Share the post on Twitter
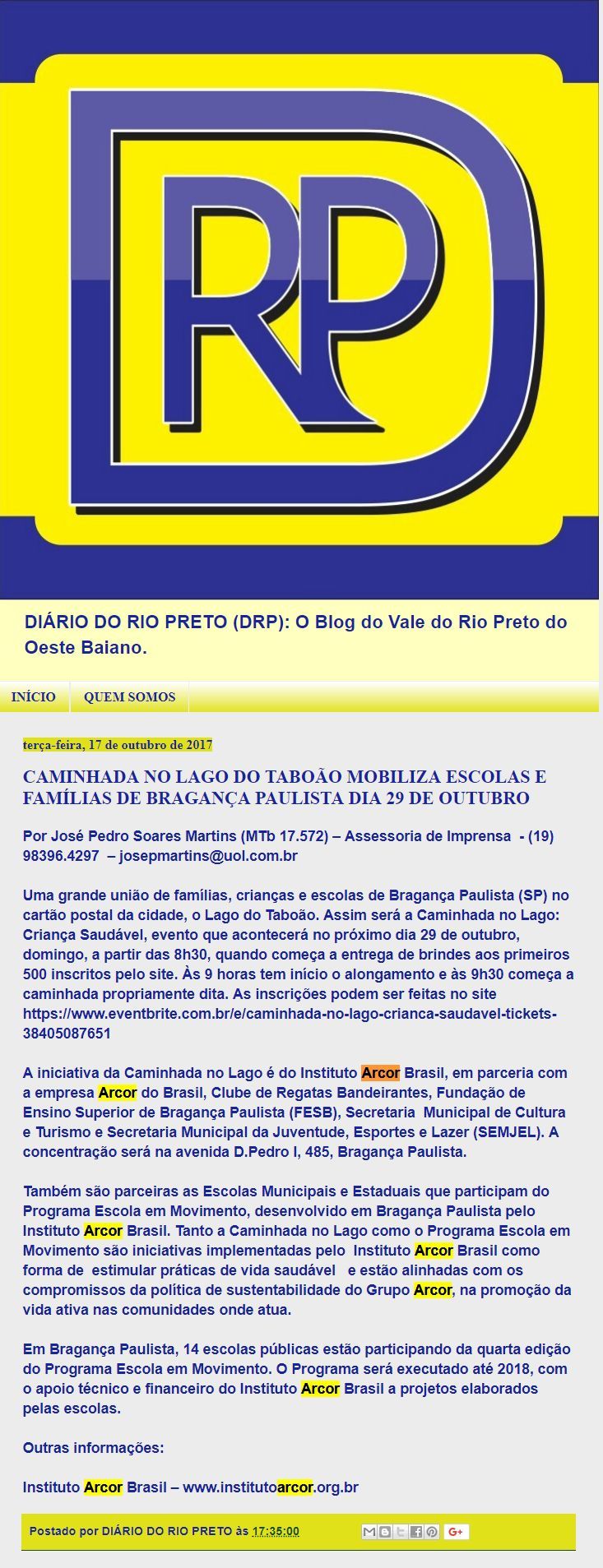The width and height of the screenshot is (603, 1568). tap(401, 1531)
